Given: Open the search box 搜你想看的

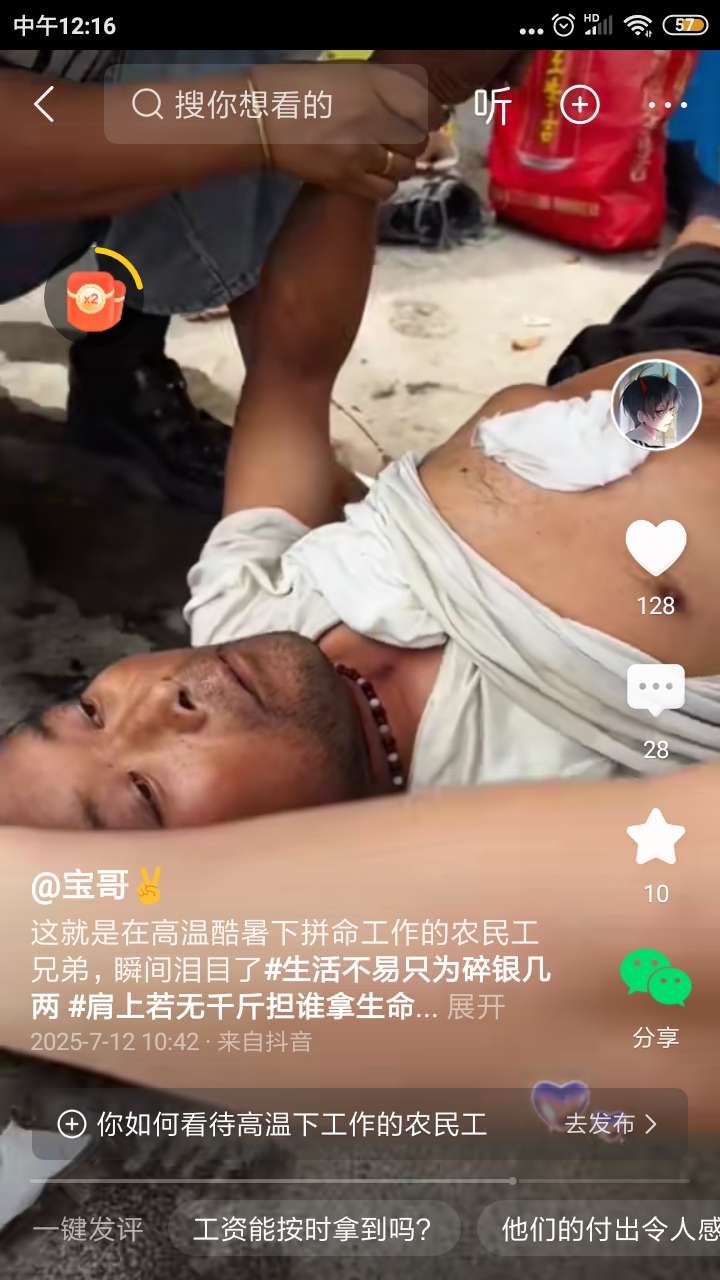Looking at the screenshot, I should click(x=265, y=104).
